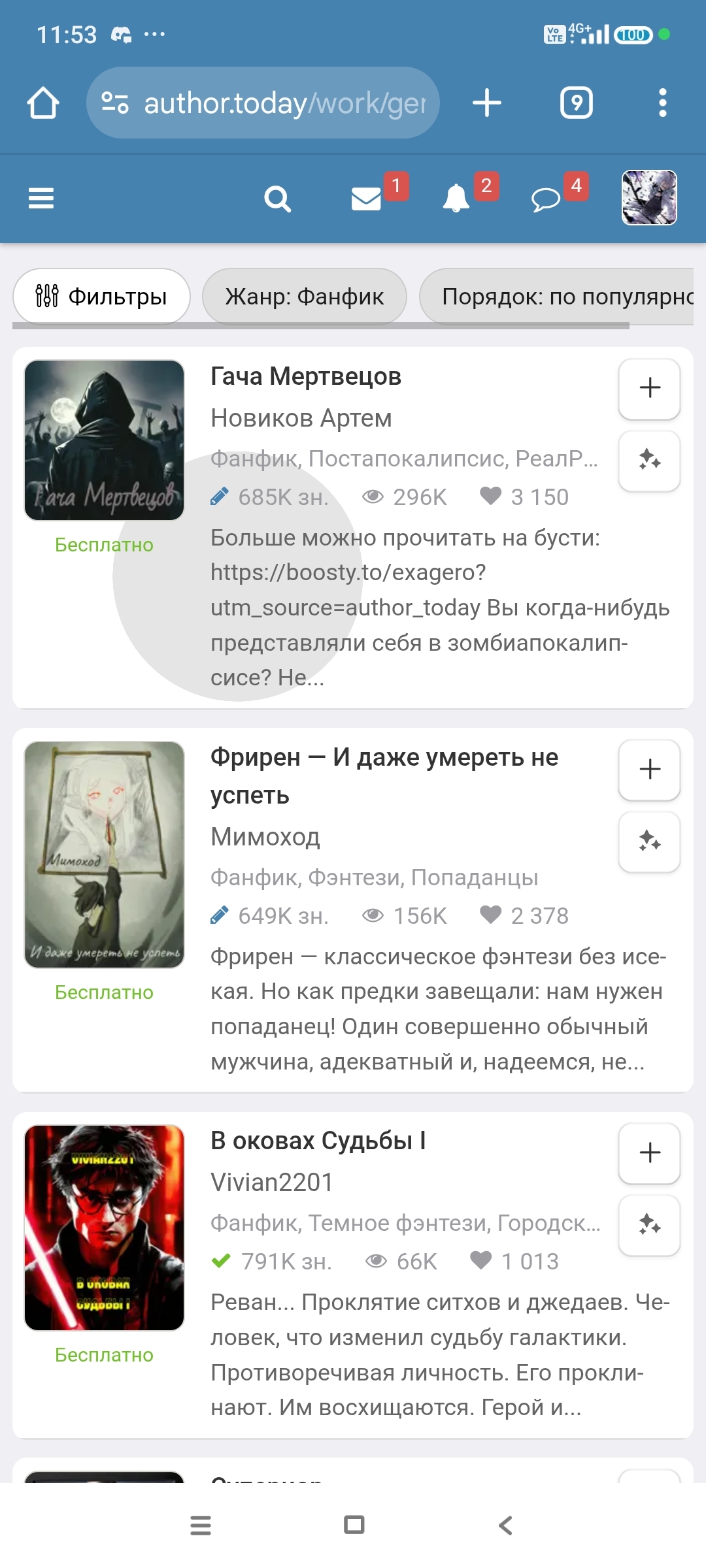
Task: Tap the sparkle button on Гача Мертвецов
Action: point(649,460)
